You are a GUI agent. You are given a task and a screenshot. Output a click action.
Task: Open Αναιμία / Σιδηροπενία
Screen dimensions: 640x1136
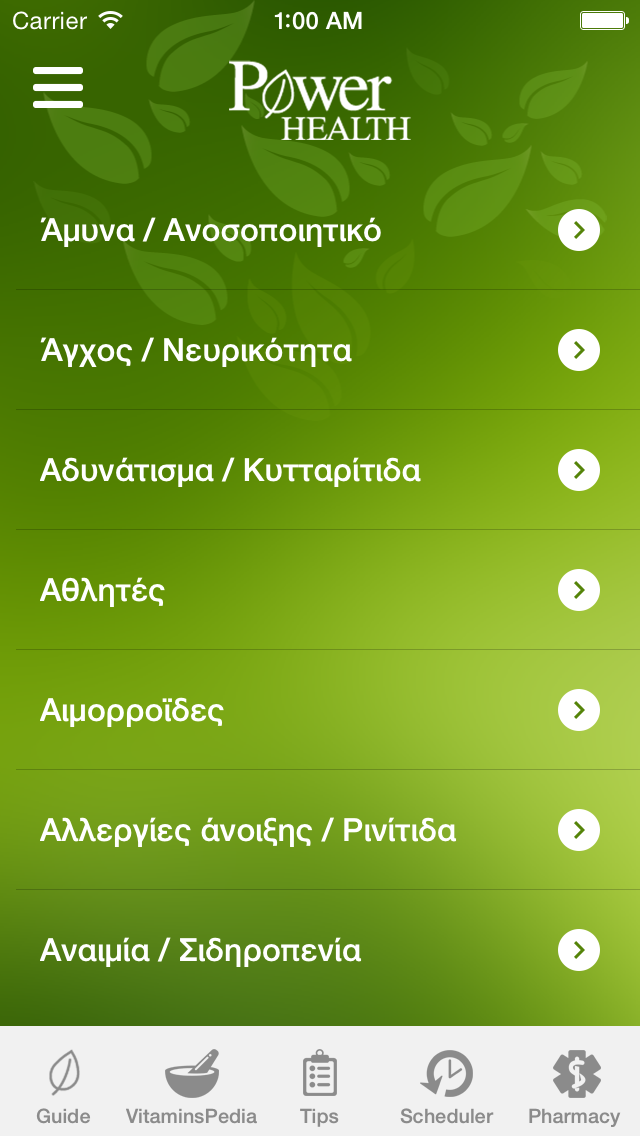(320, 950)
